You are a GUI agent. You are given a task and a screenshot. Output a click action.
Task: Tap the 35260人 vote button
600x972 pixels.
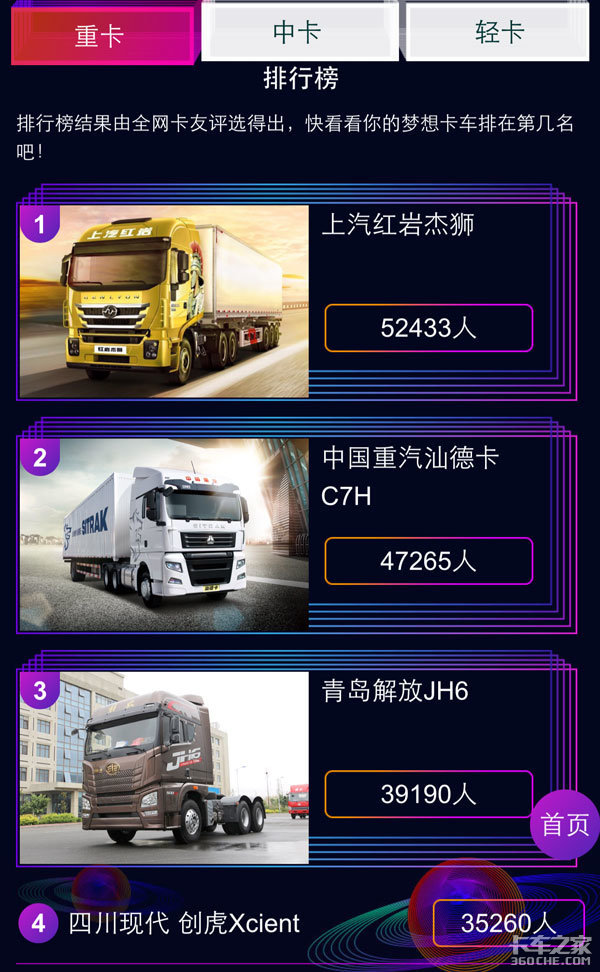point(507,922)
